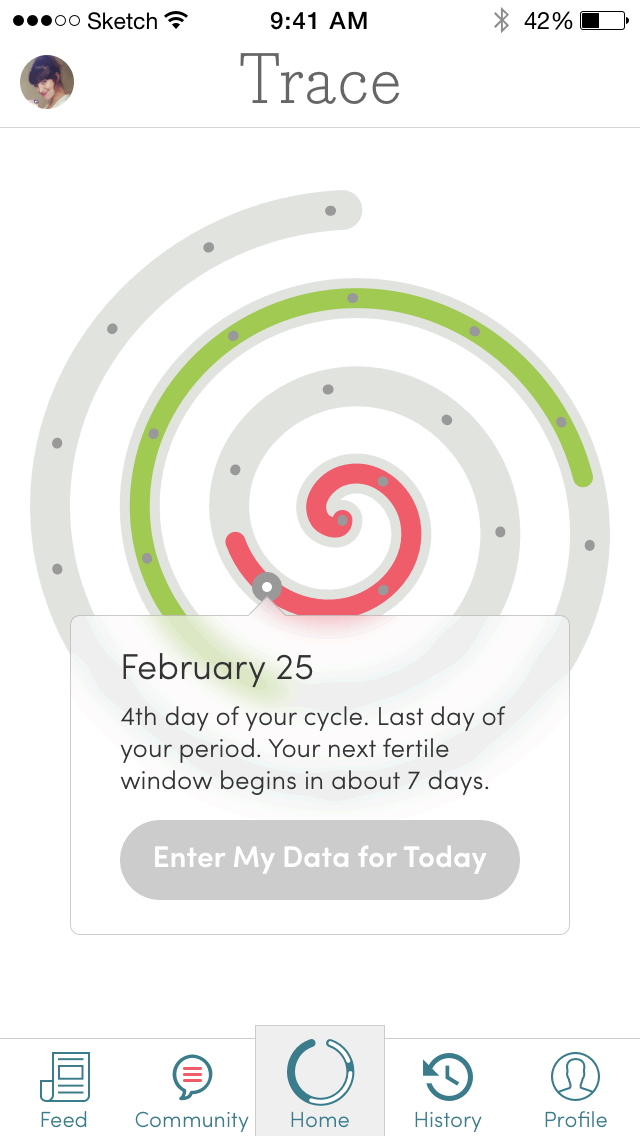
Task: Open the Profile tab
Action: pyautogui.click(x=575, y=1088)
